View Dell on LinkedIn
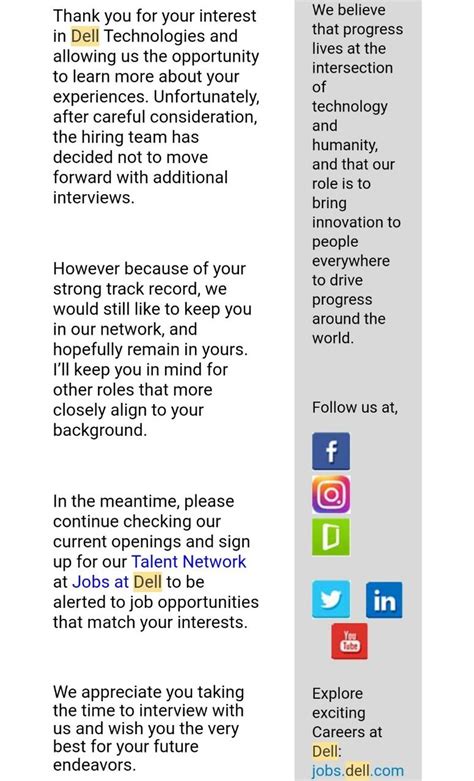This screenshot has width=474, height=781. point(384,600)
